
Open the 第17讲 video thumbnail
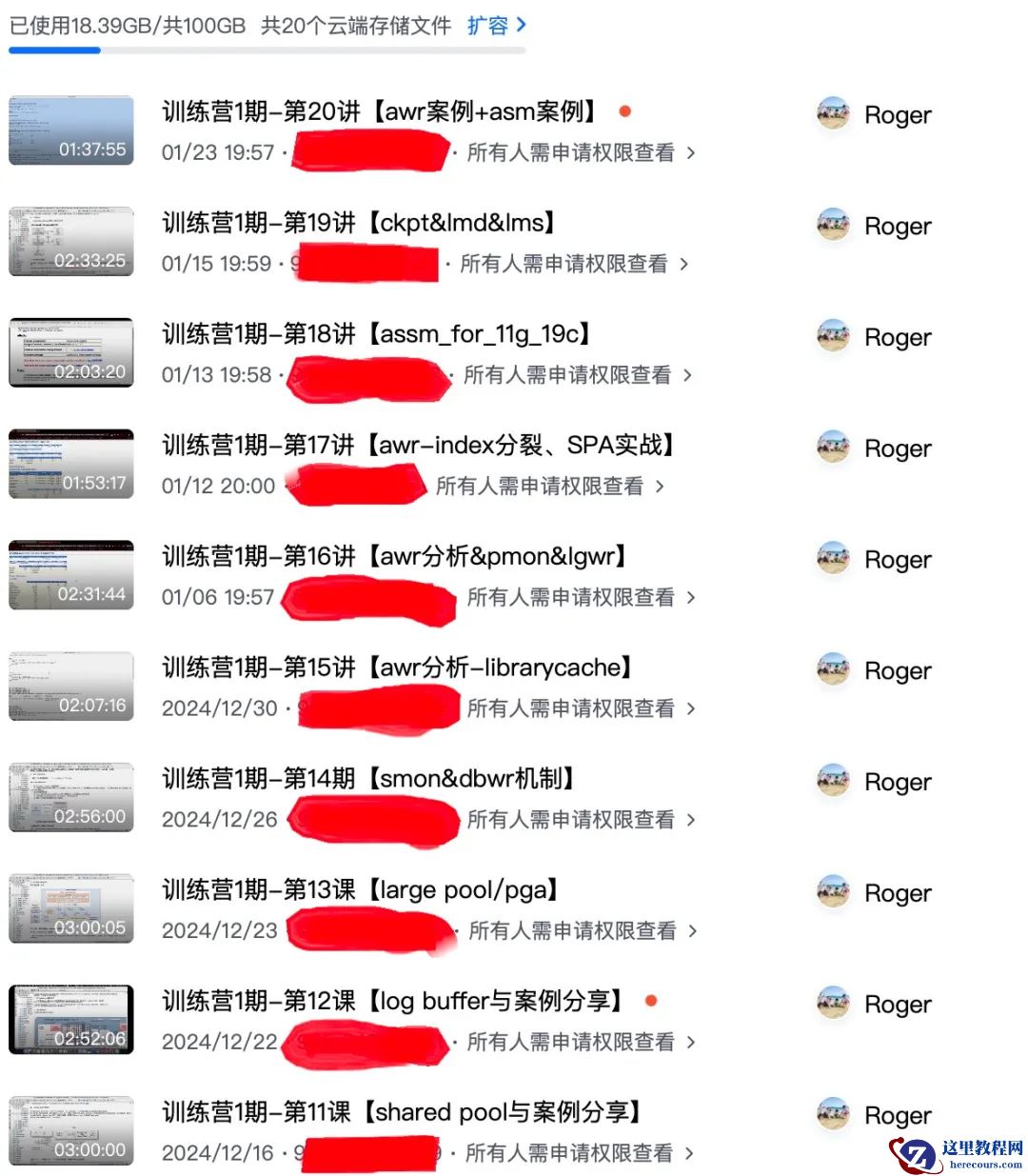pos(70,464)
